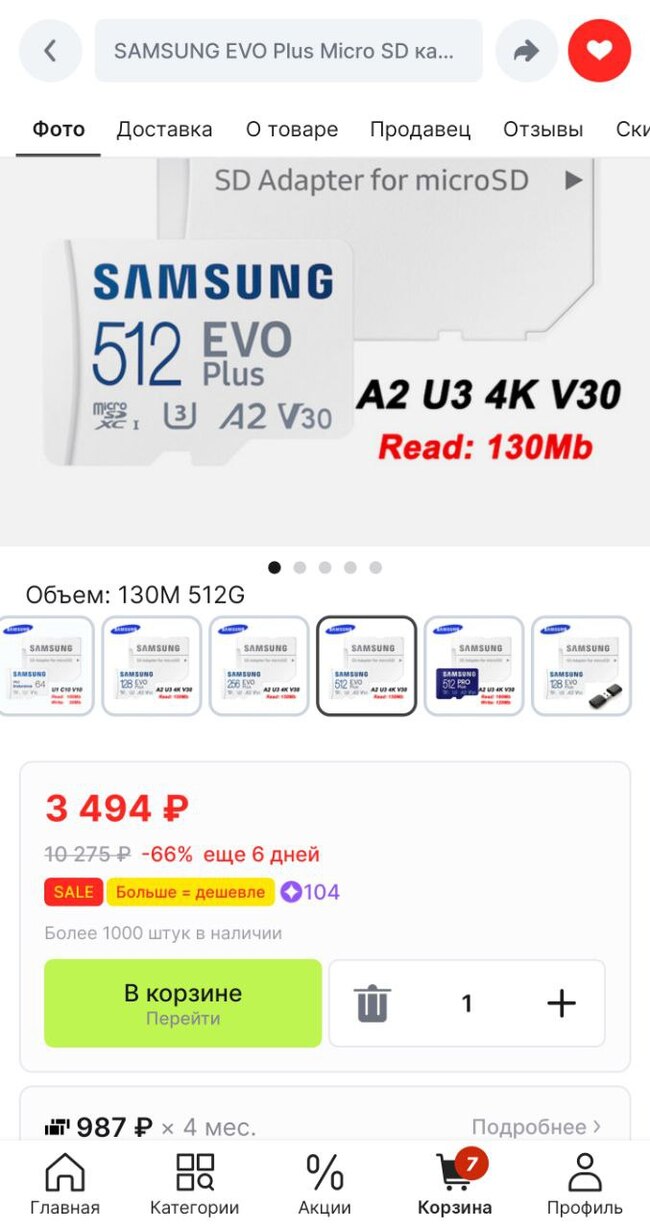The width and height of the screenshot is (650, 1229).
Task: Tap the search field with SAMSUNG EVO Plus
Action: pyautogui.click(x=288, y=50)
